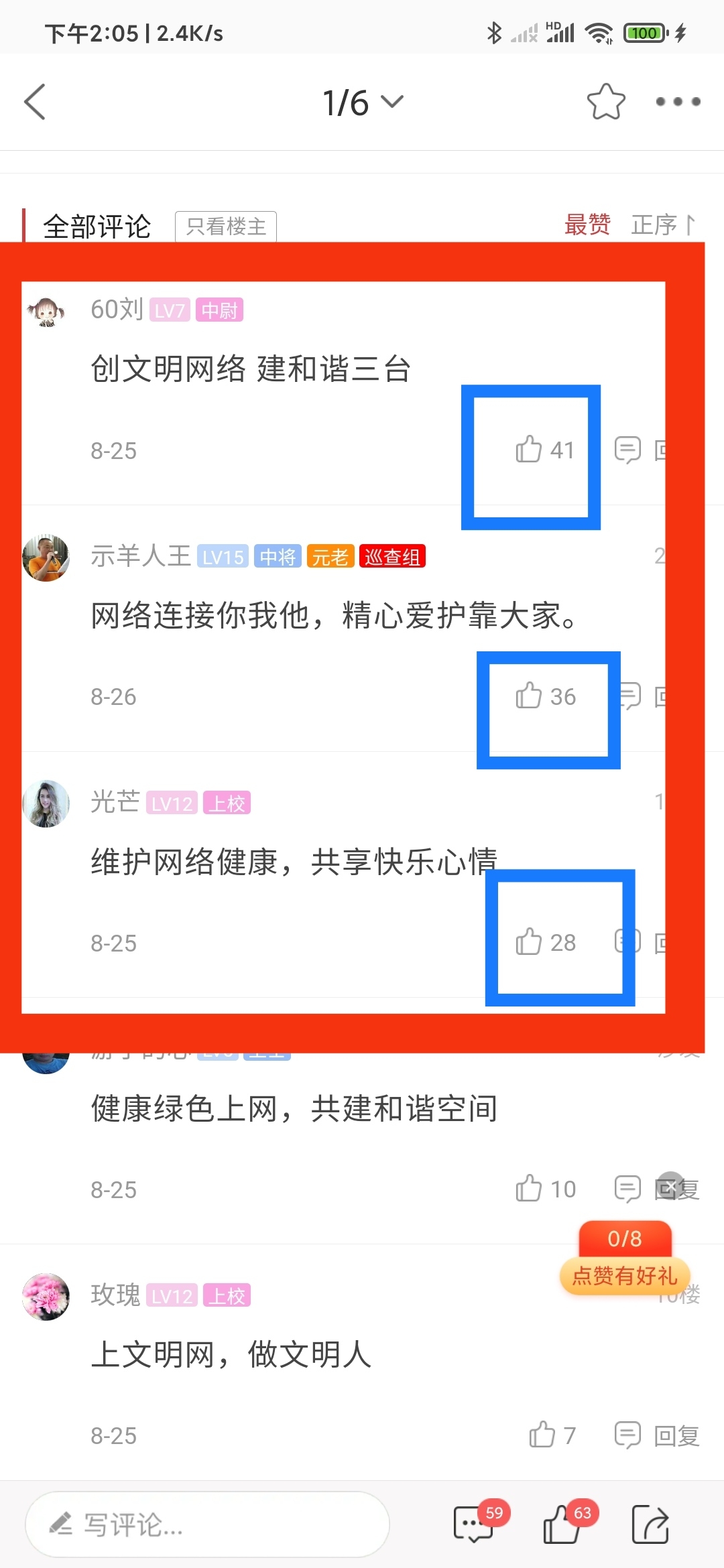Like the 健康绿色上网 comment with 10 likes
This screenshot has width=724, height=1568.
click(x=546, y=1189)
